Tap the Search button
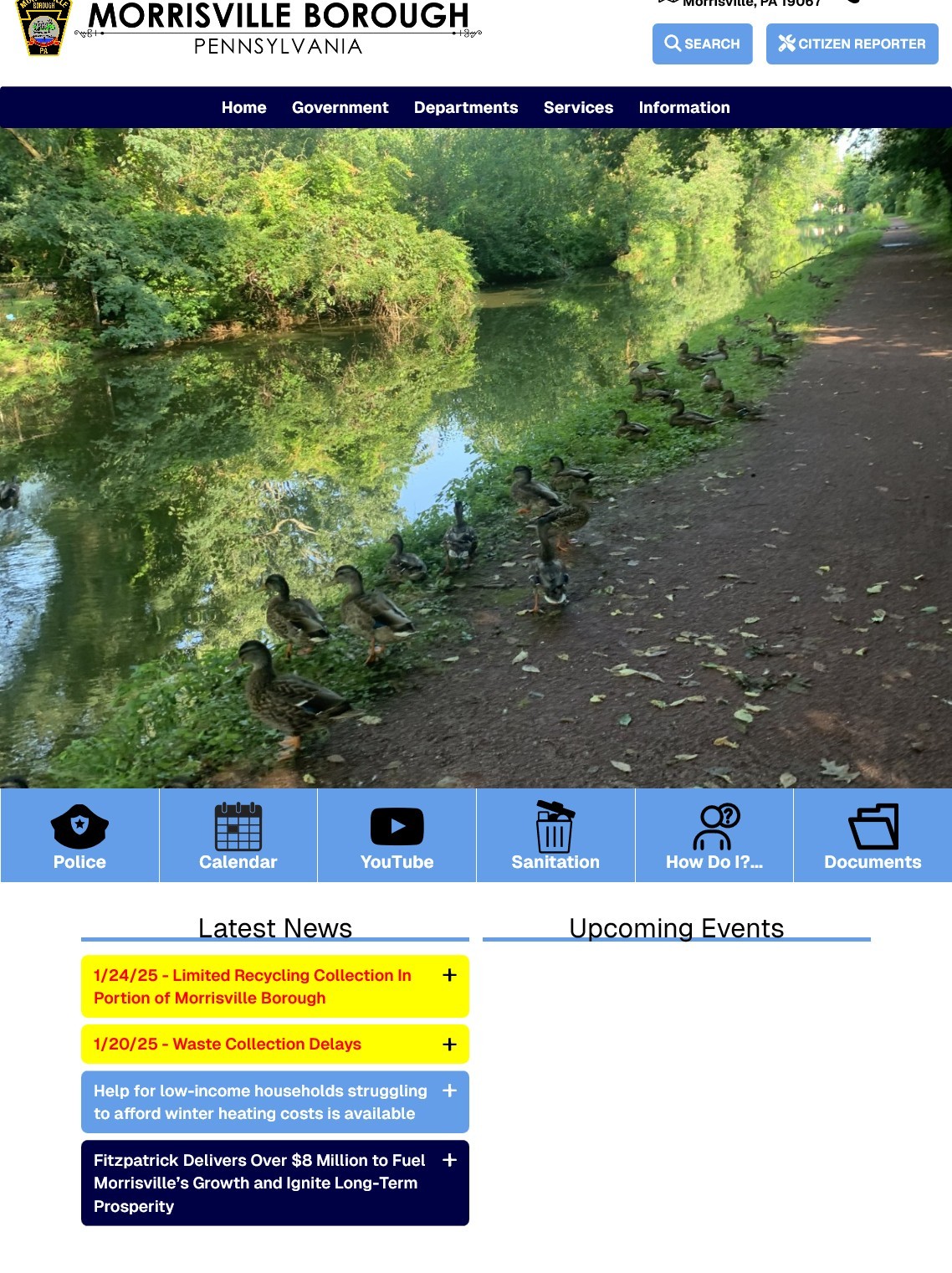The width and height of the screenshot is (952, 1273). coord(702,44)
